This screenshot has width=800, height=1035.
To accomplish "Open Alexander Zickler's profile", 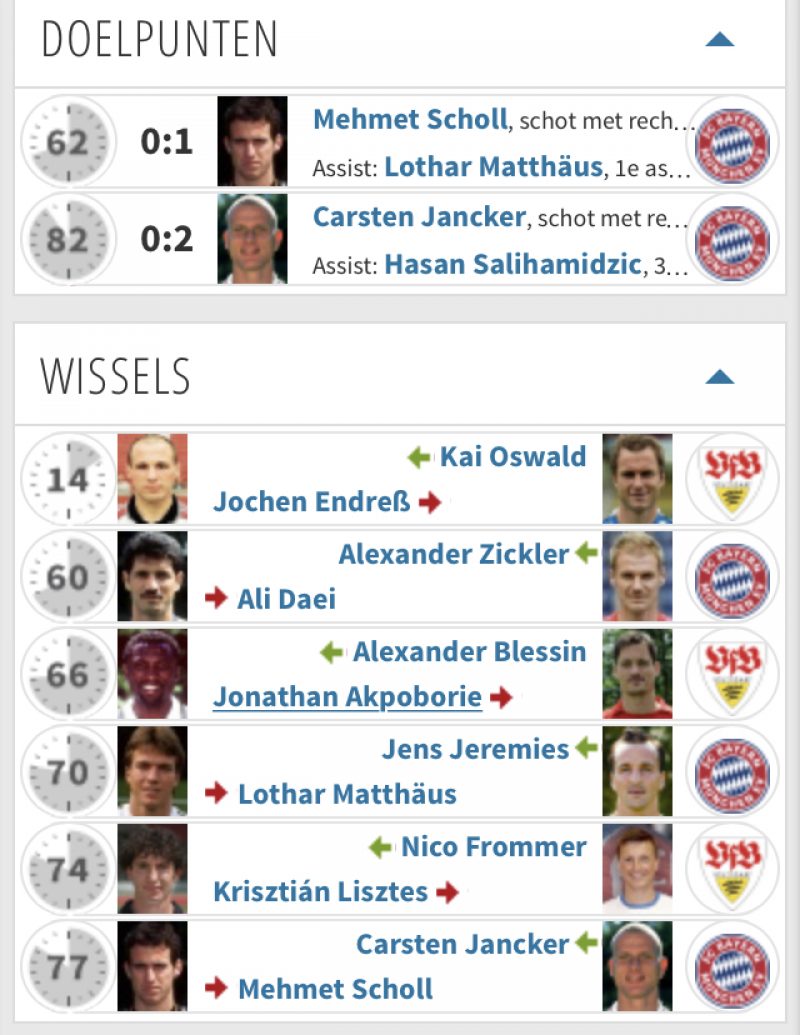I will point(453,554).
